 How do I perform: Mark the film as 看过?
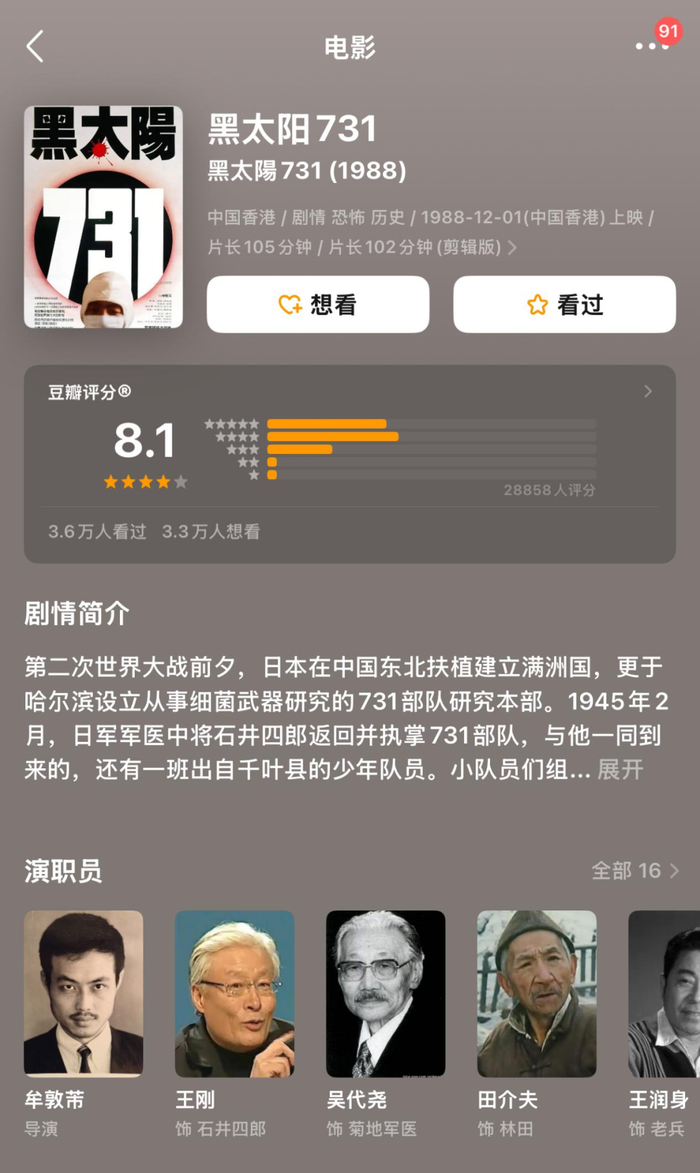coord(565,304)
